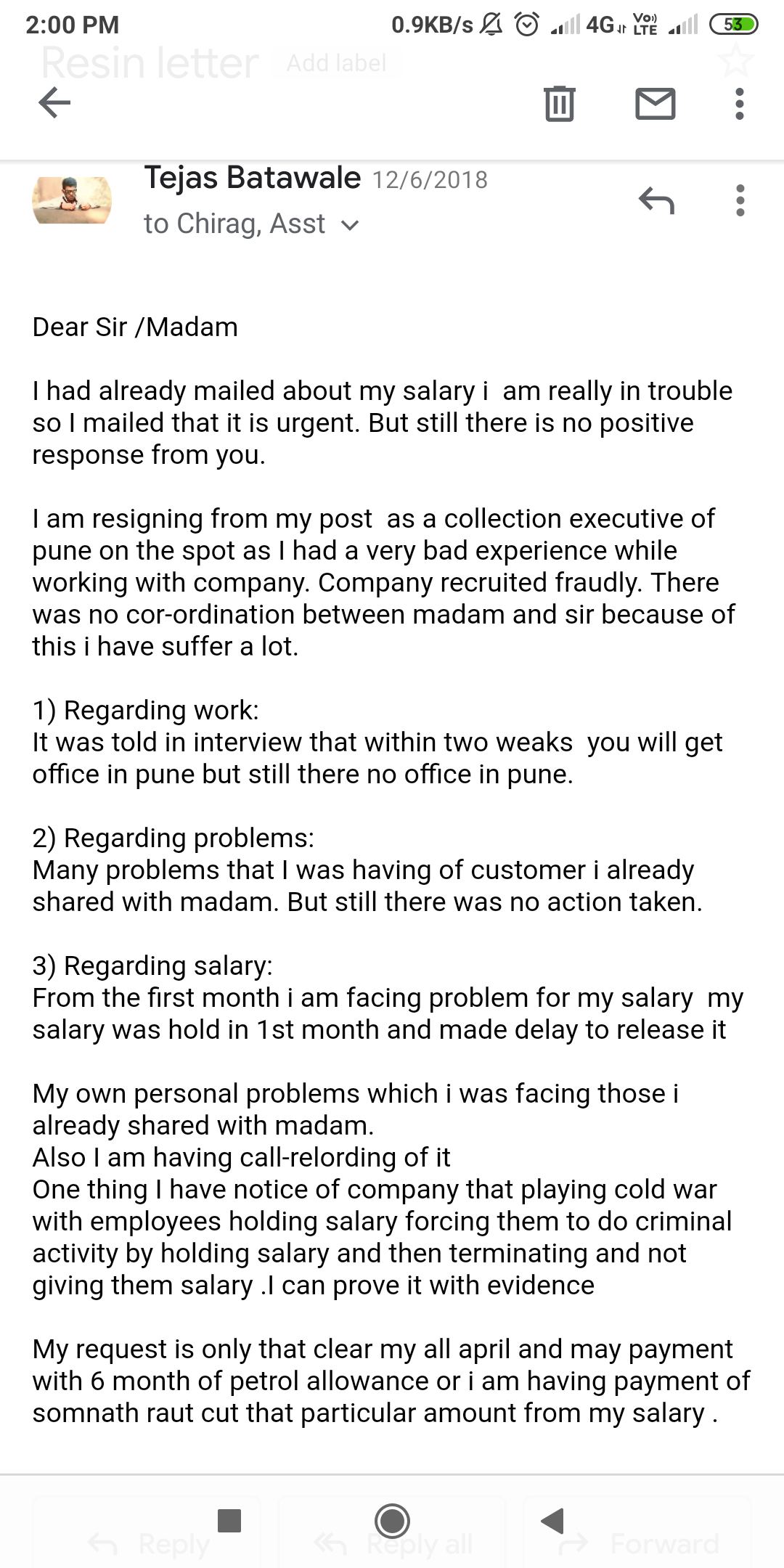Expand the recipient details 'to Chirag, Asst'

[250, 224]
